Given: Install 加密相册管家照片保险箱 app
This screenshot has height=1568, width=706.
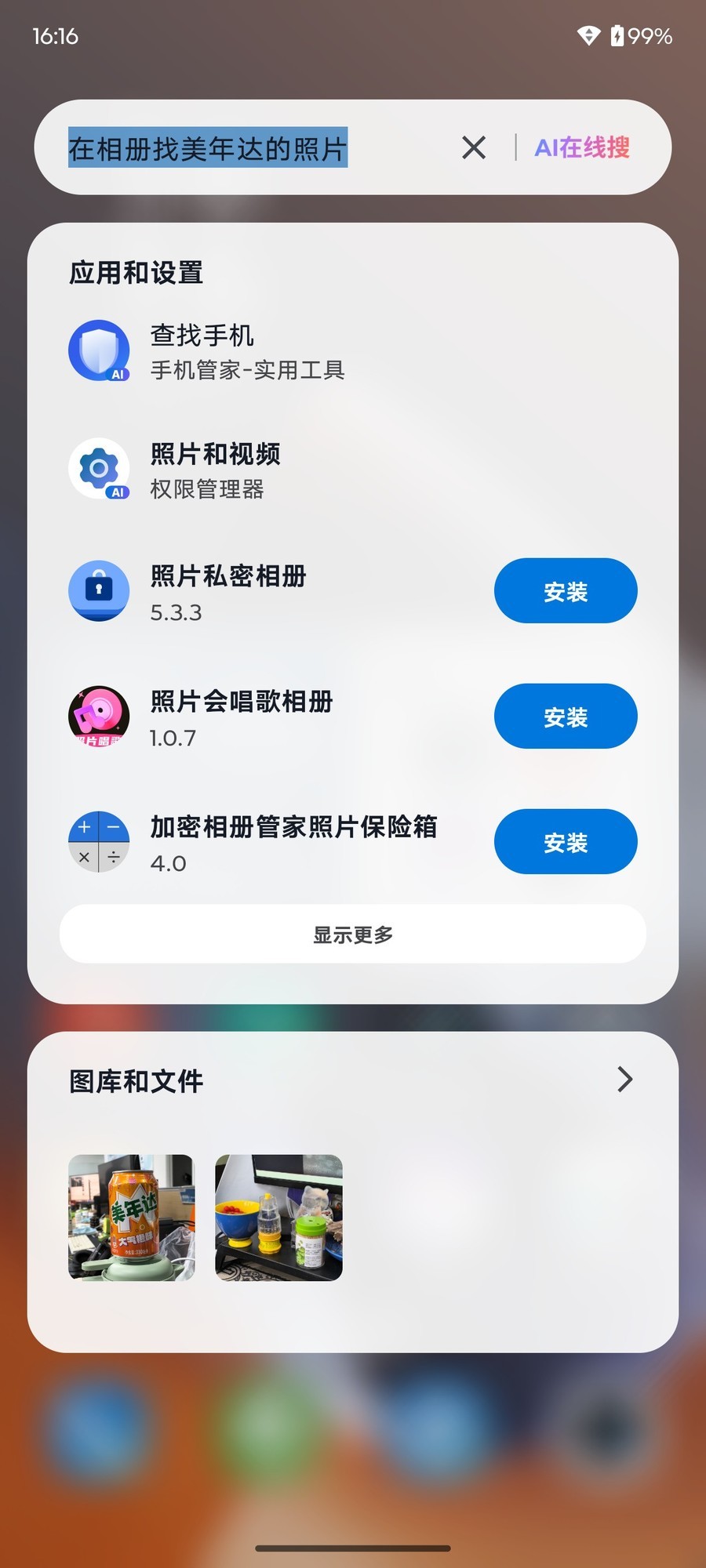Looking at the screenshot, I should (566, 842).
